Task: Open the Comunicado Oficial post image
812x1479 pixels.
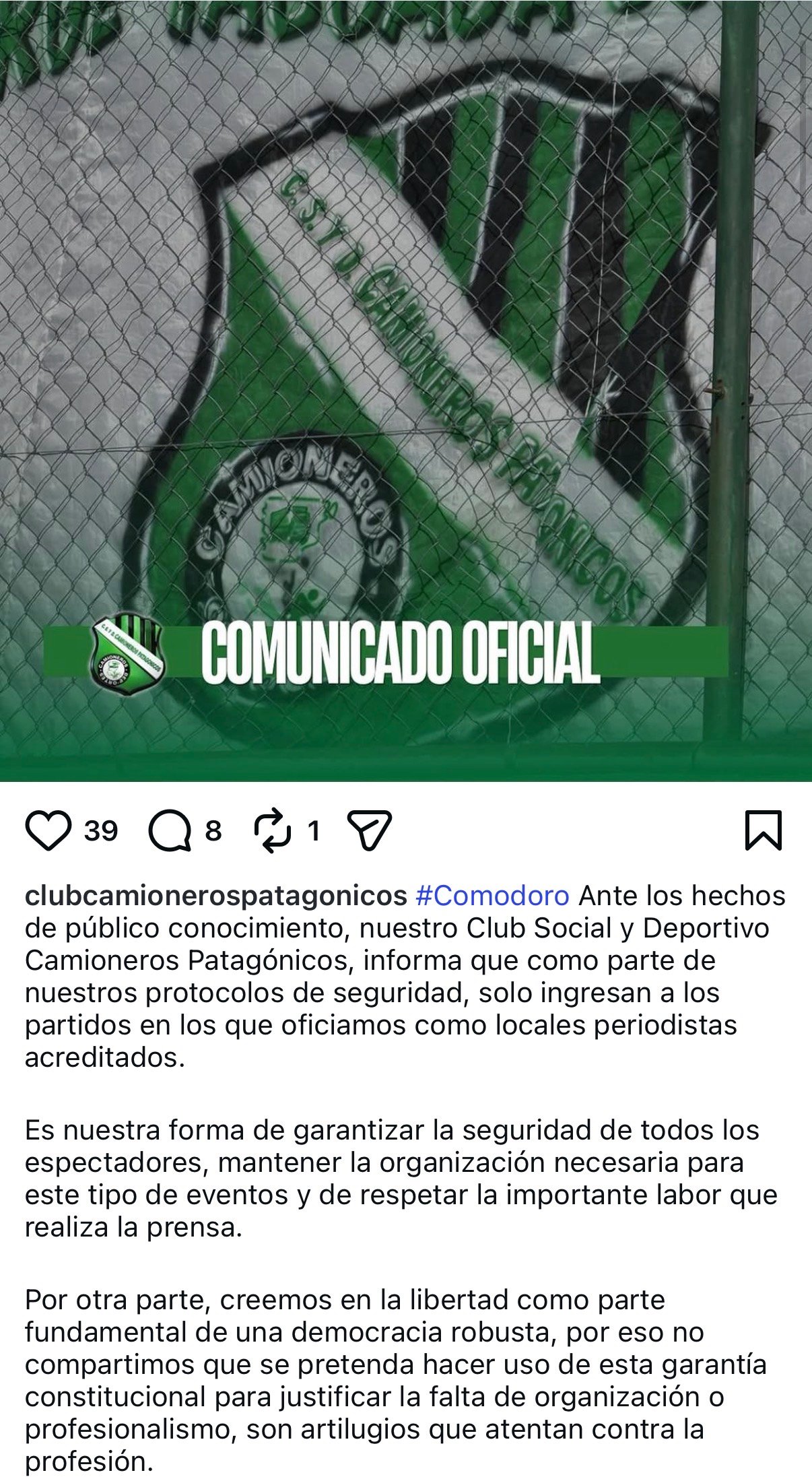Action: 406,391
